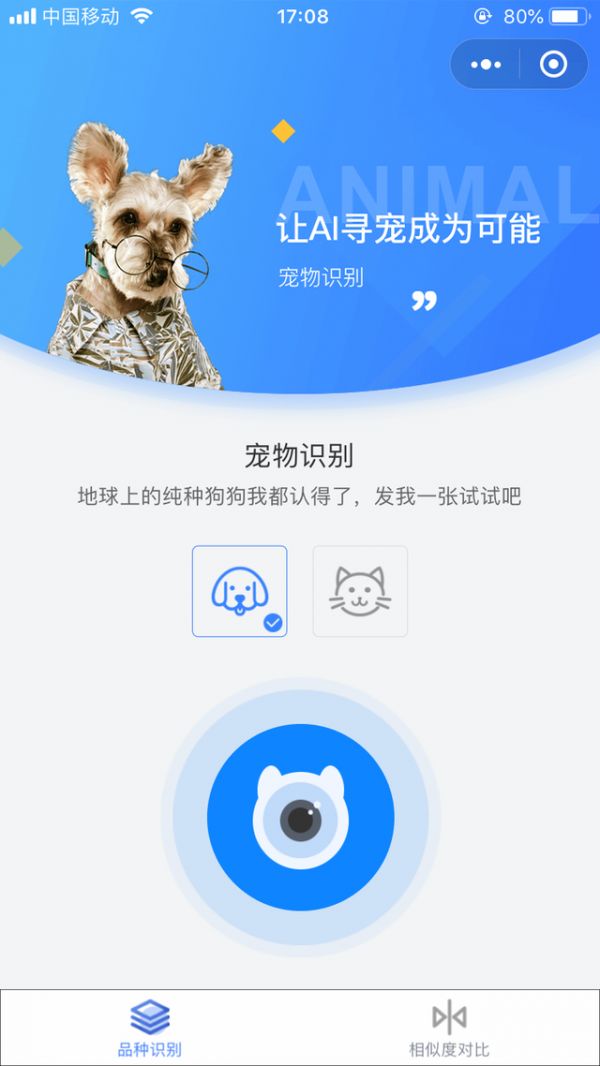The height and width of the screenshot is (1066, 600).
Task: Switch to 品种识别 tab
Action: [x=150, y=1028]
